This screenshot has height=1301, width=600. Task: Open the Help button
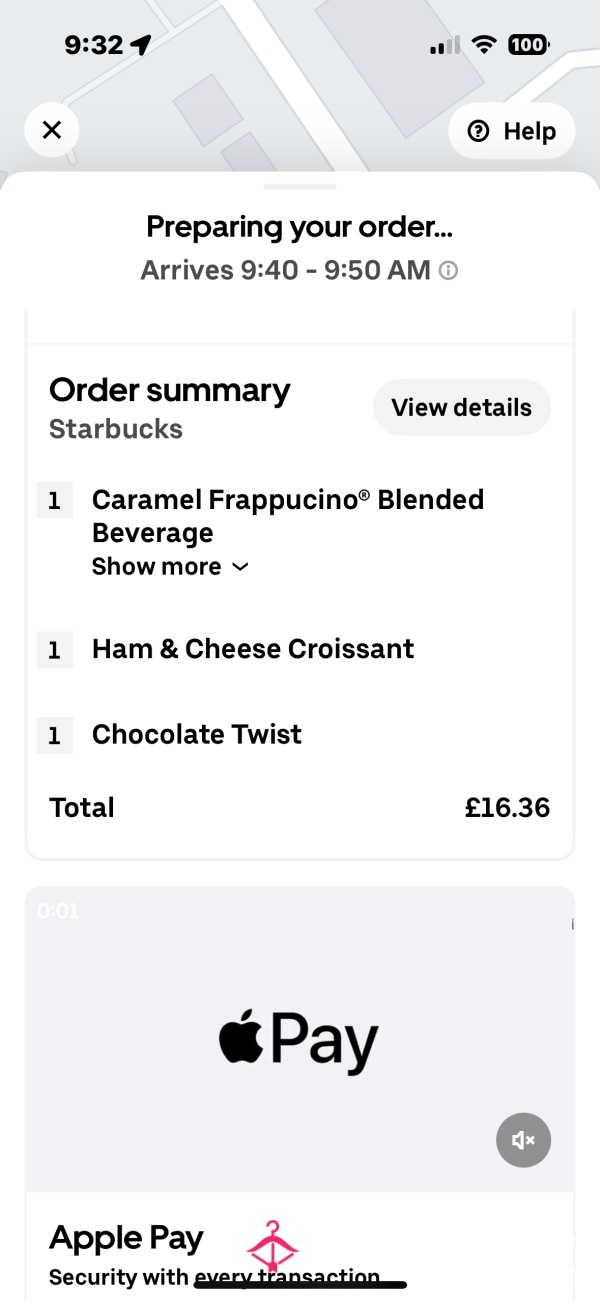[512, 131]
